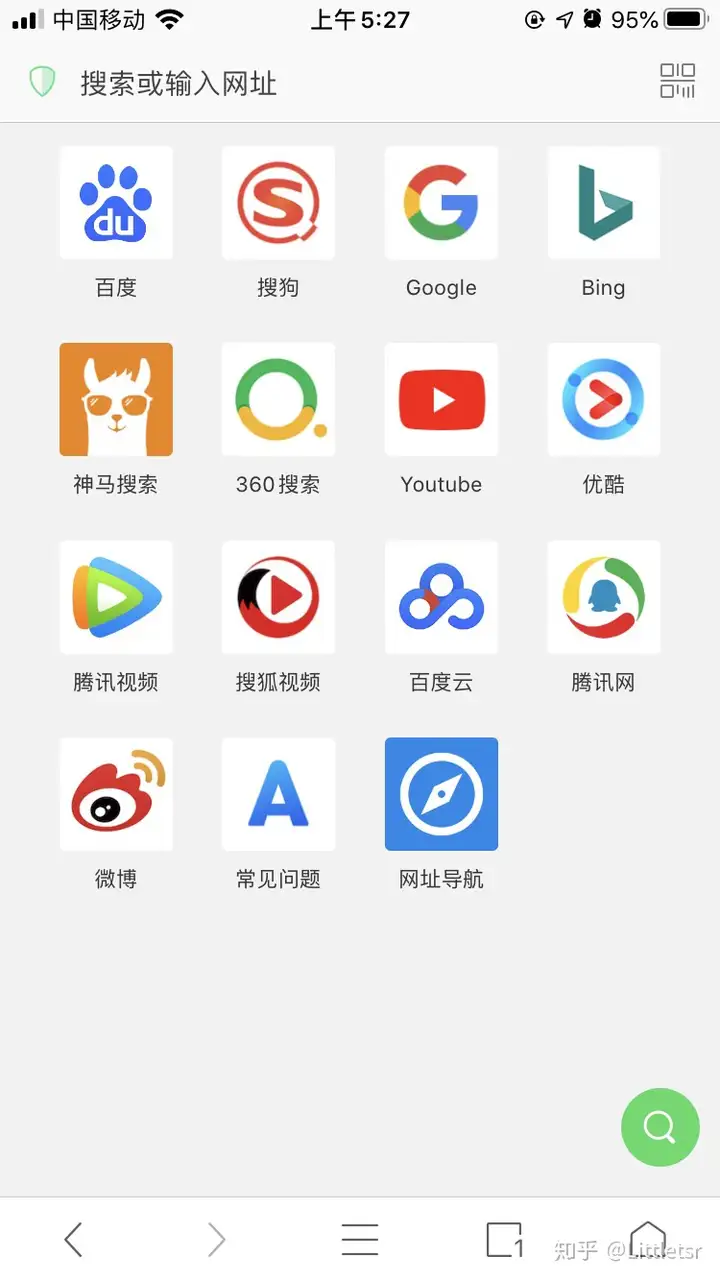The height and width of the screenshot is (1281, 720).
Task: Open Baidu Cloud (百度云)
Action: [441, 598]
